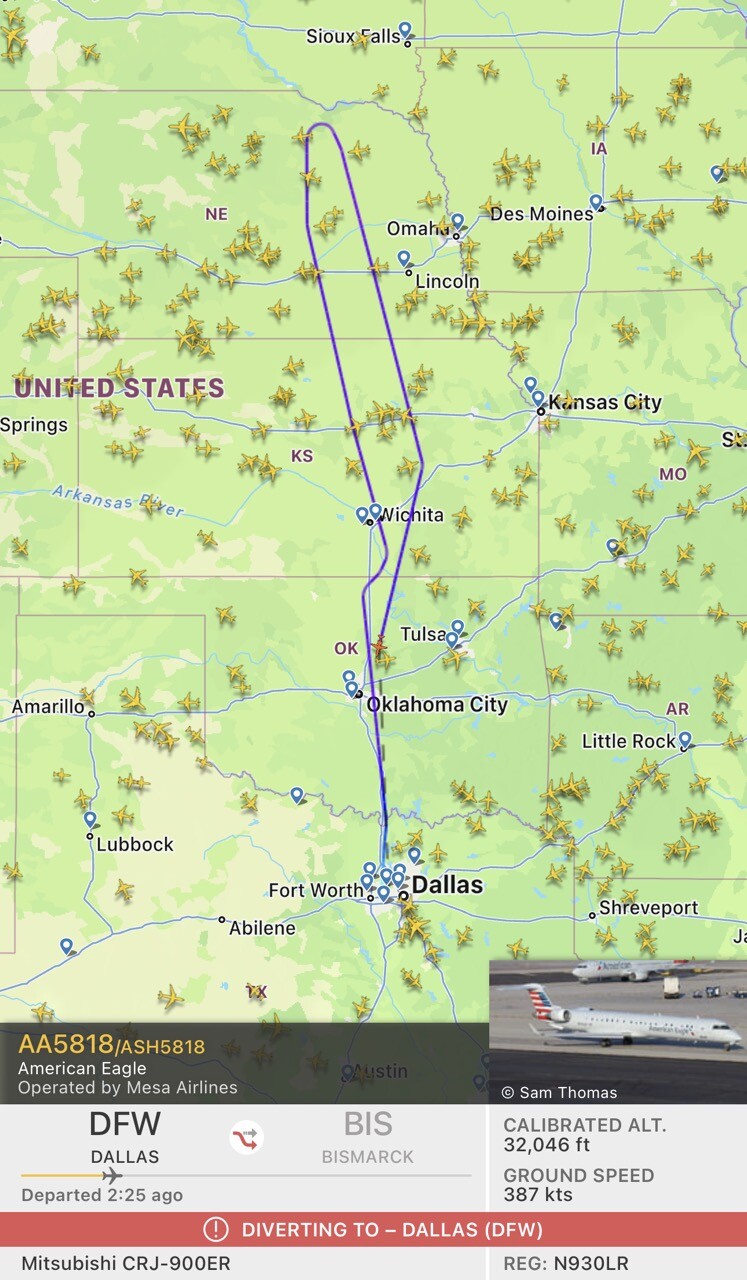Open the Des Moines airport pin
Viewport: 747px width, 1280px height.
[x=596, y=202]
